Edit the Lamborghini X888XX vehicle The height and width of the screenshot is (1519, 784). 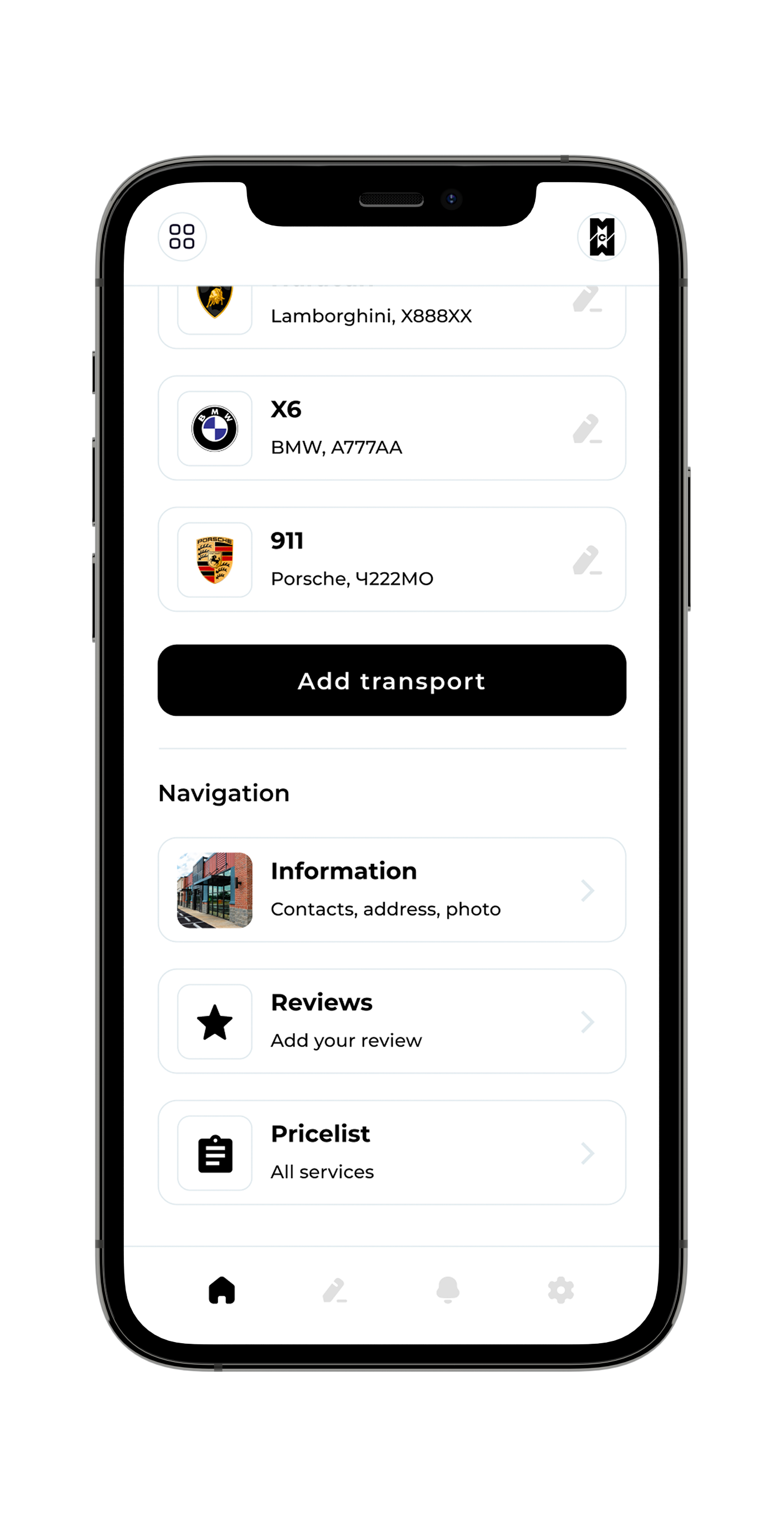click(587, 299)
